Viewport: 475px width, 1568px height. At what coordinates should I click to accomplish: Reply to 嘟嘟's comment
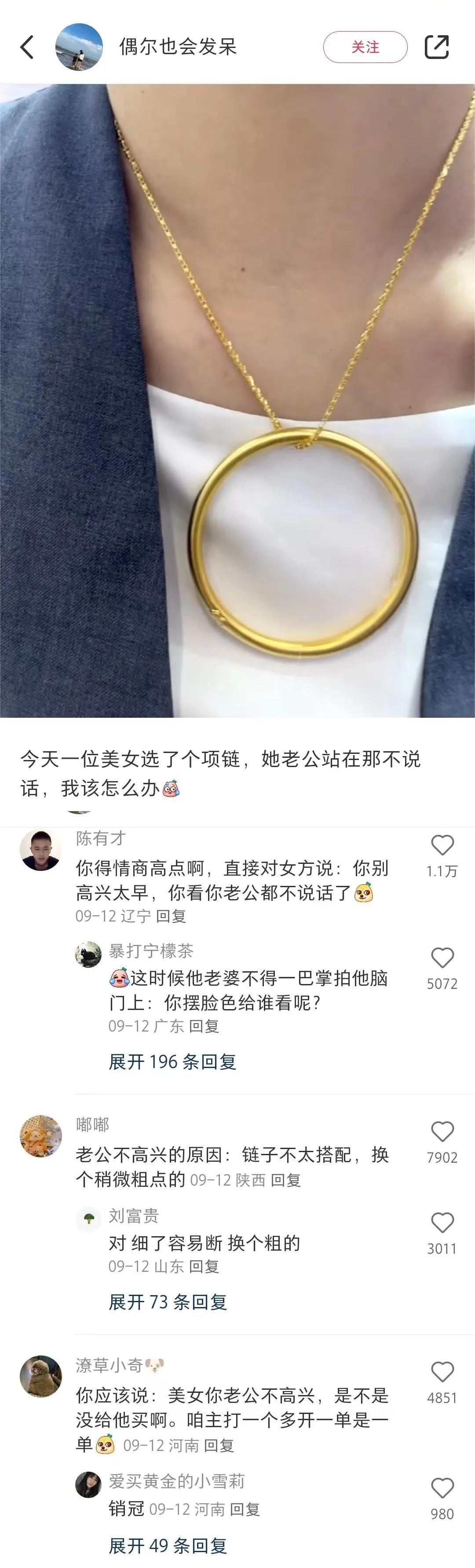click(x=285, y=1180)
